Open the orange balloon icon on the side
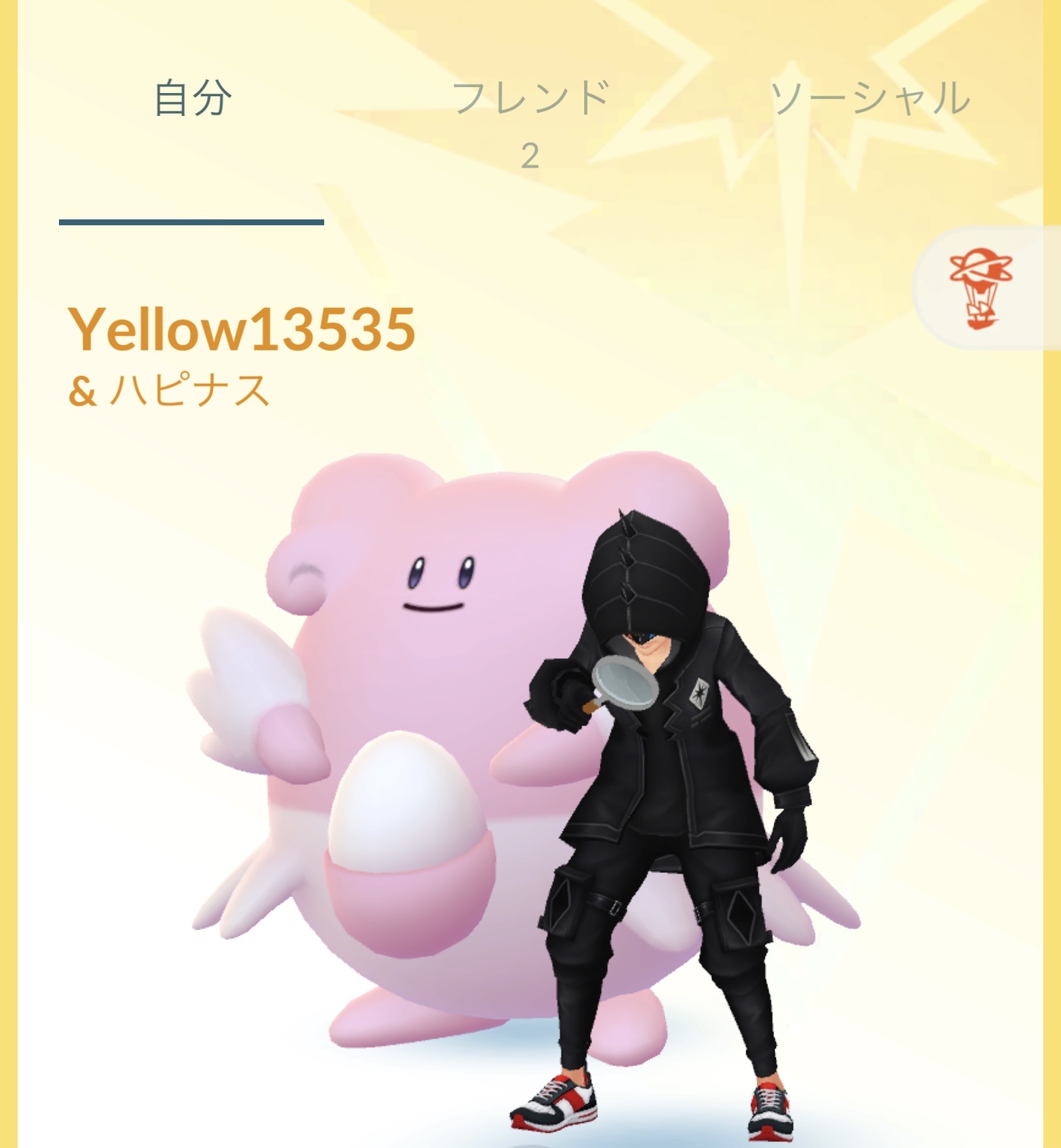 tap(980, 288)
